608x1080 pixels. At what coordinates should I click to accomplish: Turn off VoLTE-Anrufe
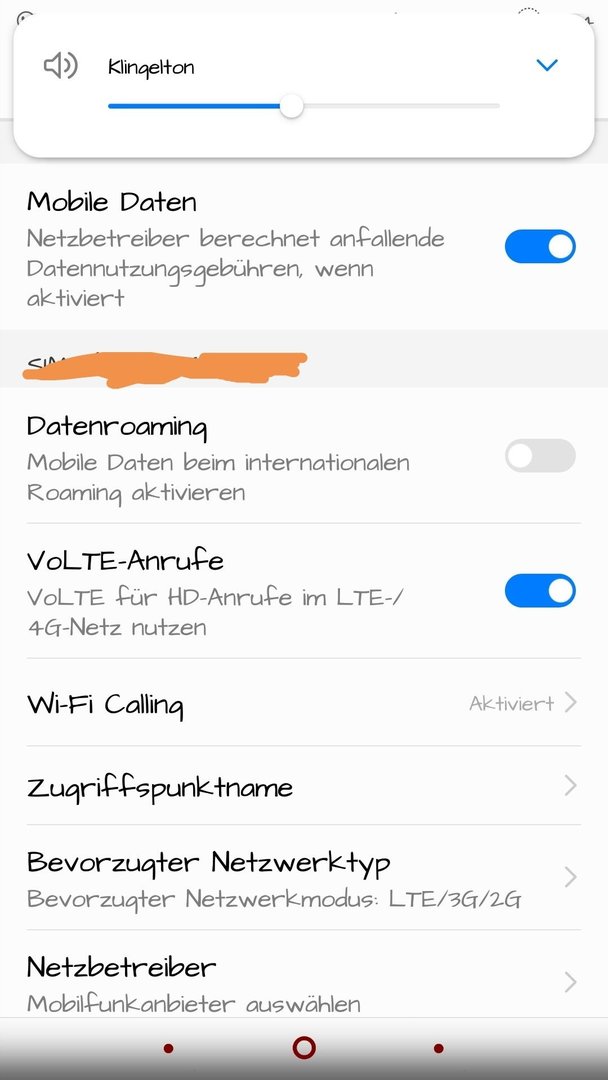click(541, 591)
